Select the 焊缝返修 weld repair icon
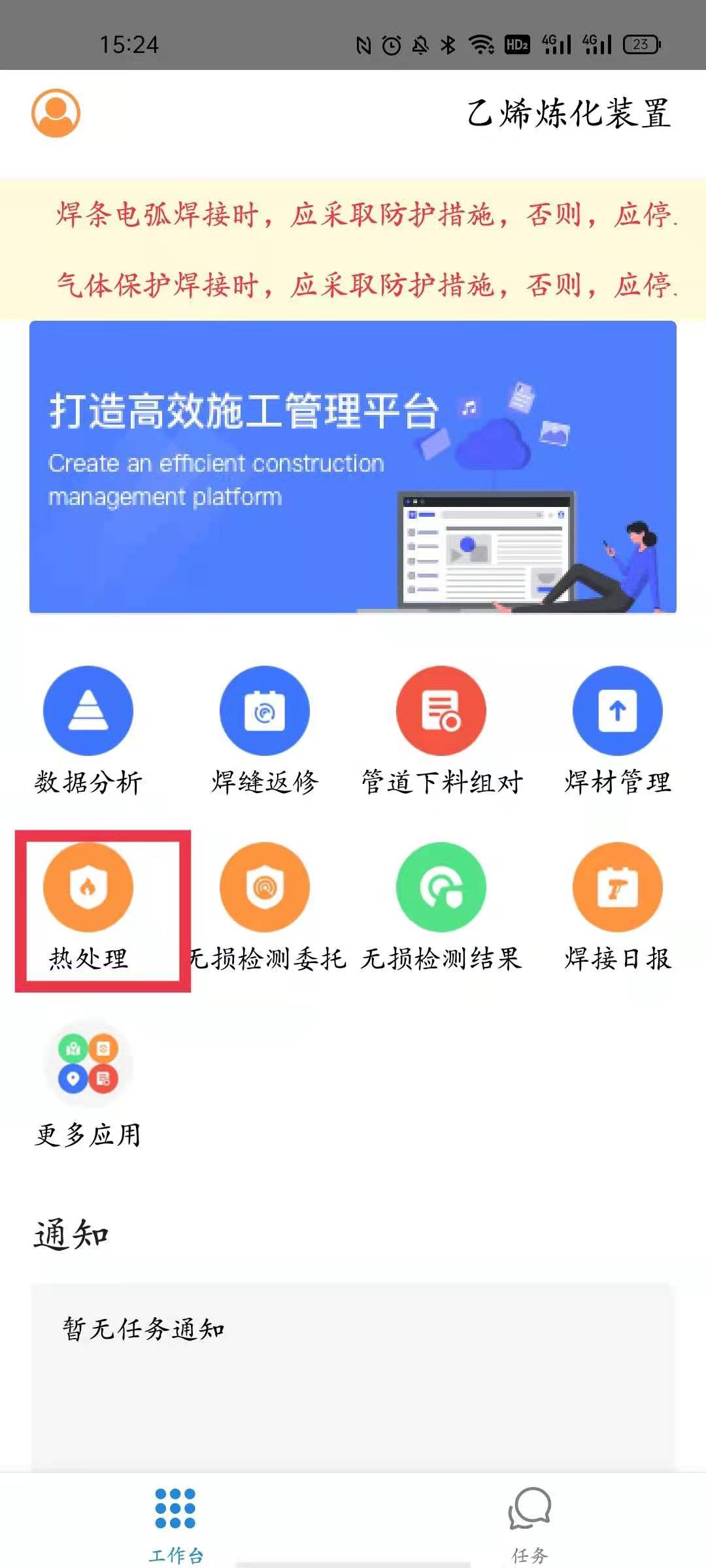706x1568 pixels. tap(265, 712)
